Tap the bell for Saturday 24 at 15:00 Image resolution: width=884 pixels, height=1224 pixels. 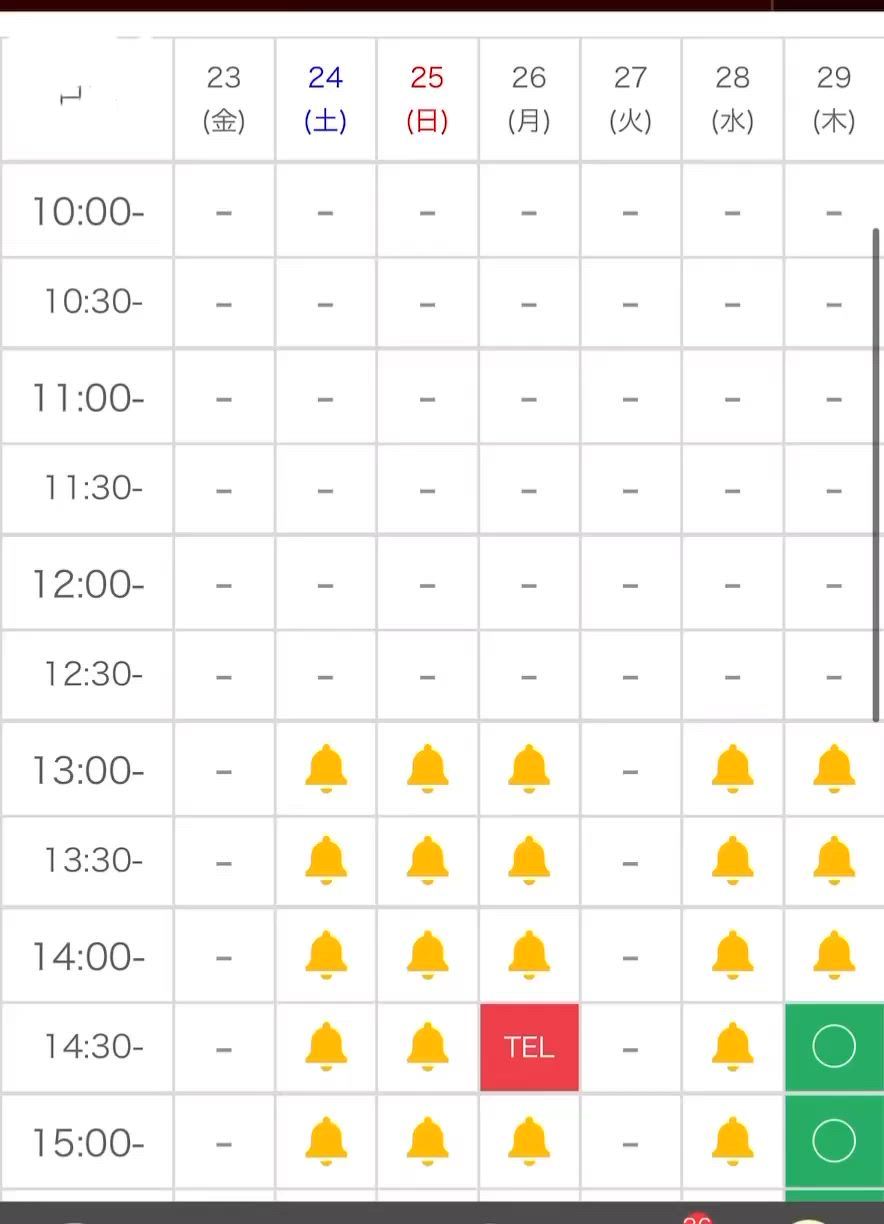[x=325, y=1141]
